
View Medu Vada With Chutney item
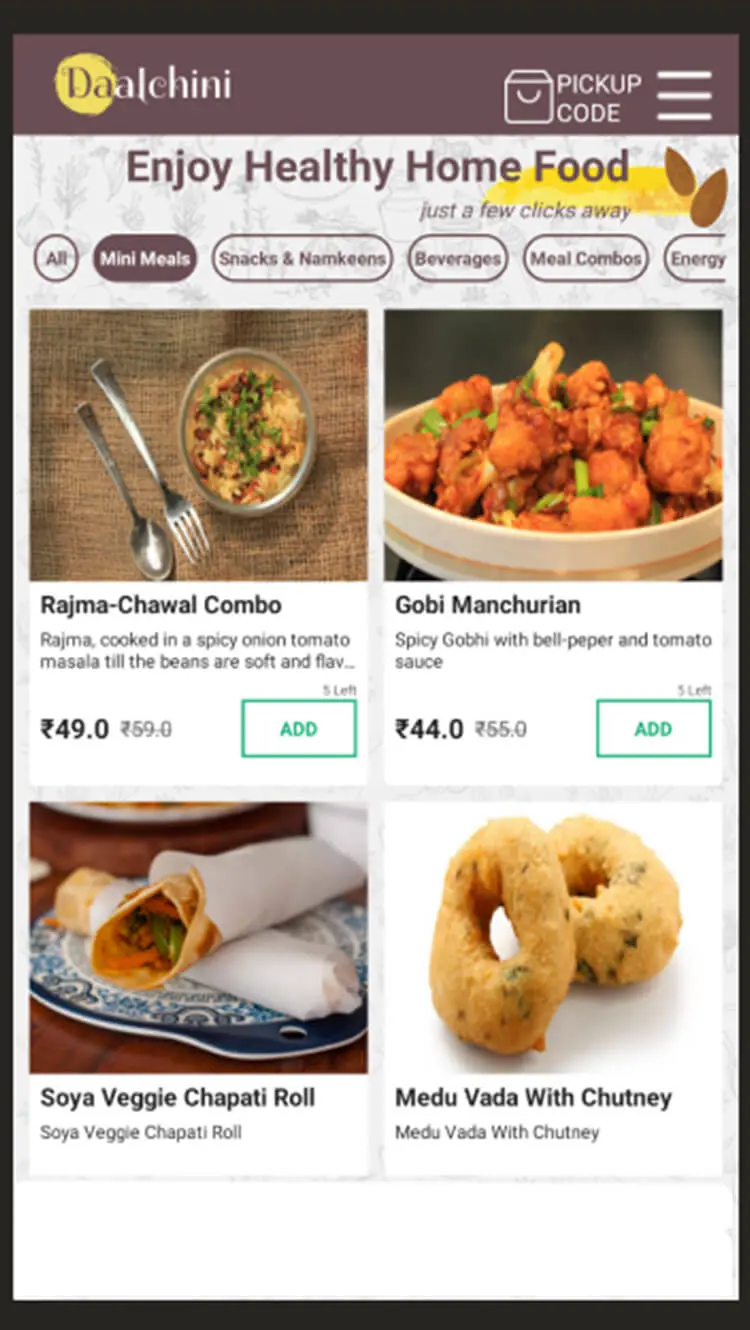[553, 940]
